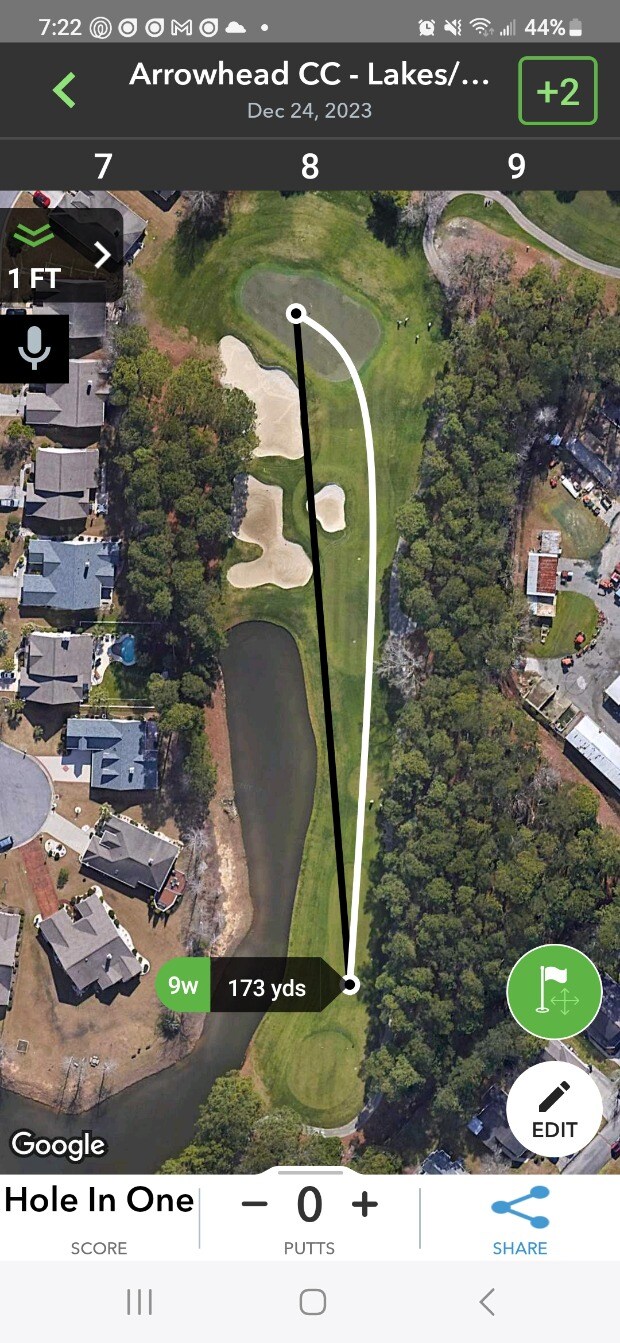Go to the system home screen
Image resolution: width=620 pixels, height=1343 pixels.
(312, 1301)
